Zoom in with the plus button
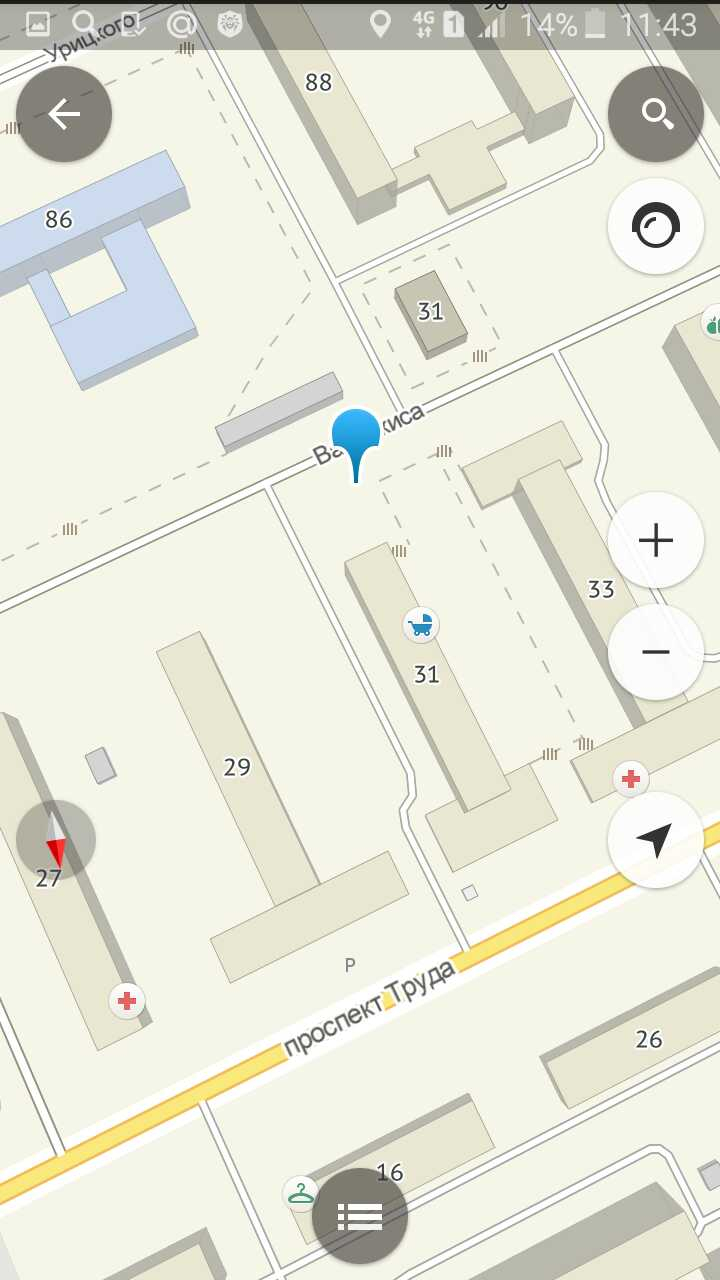 (656, 540)
